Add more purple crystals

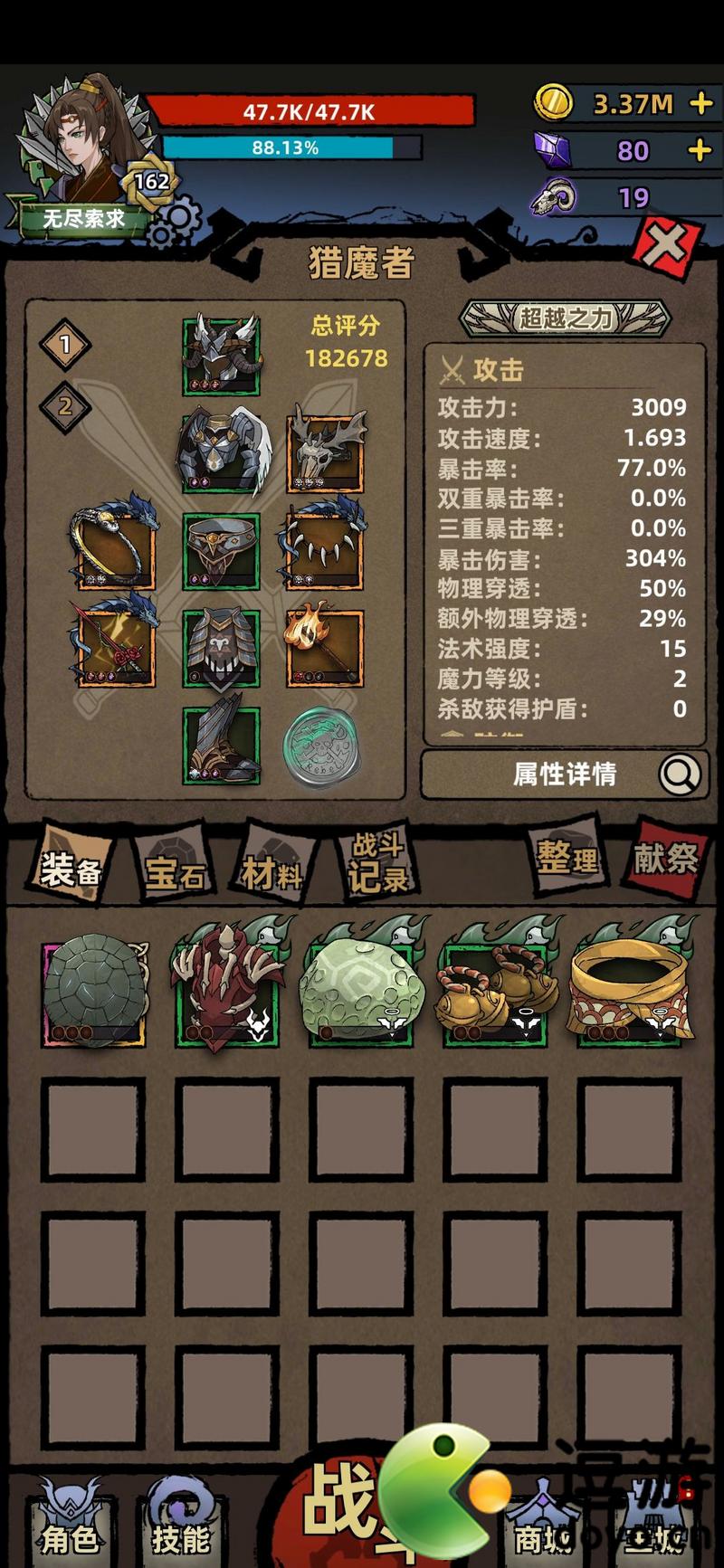click(x=700, y=149)
